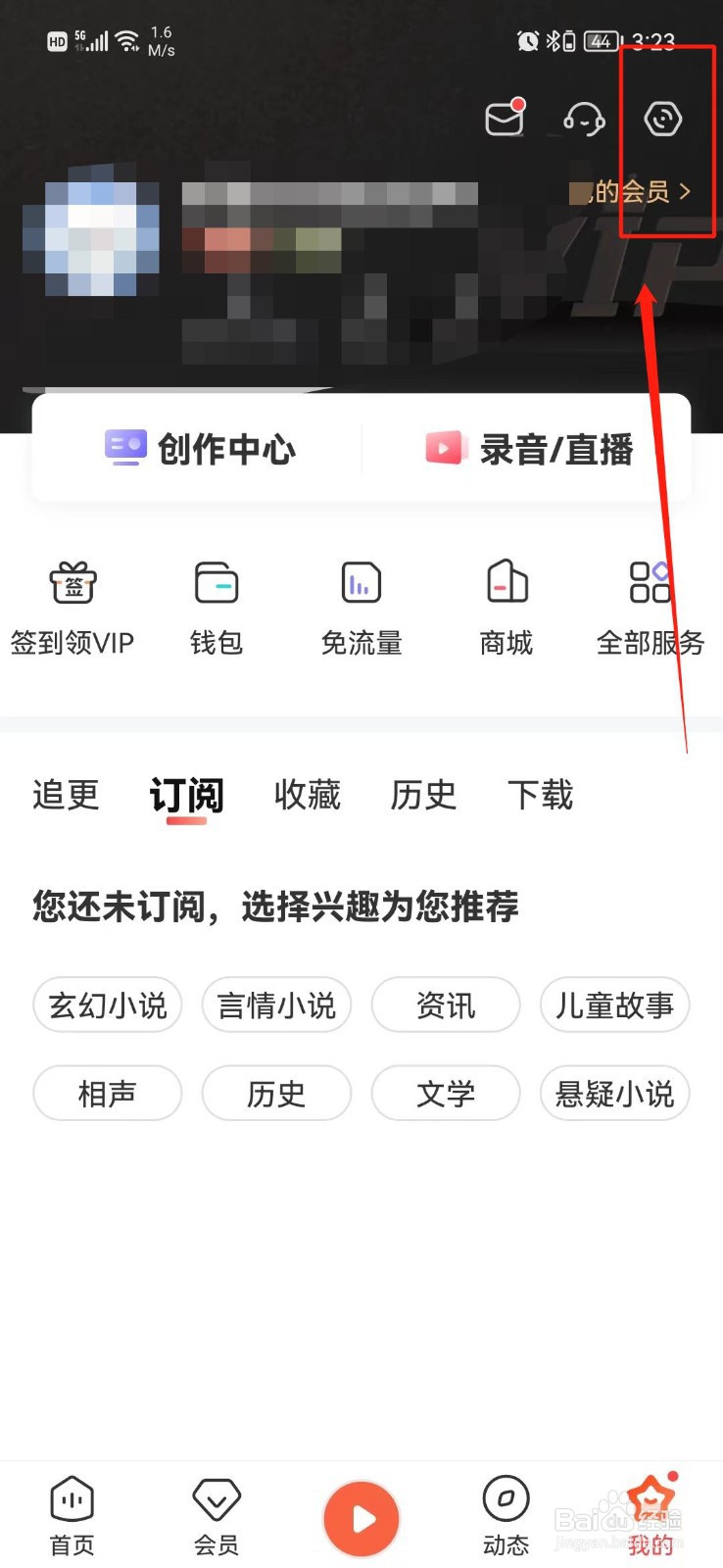The height and width of the screenshot is (1568, 723).
Task: Open the message inbox icon
Action: [504, 118]
